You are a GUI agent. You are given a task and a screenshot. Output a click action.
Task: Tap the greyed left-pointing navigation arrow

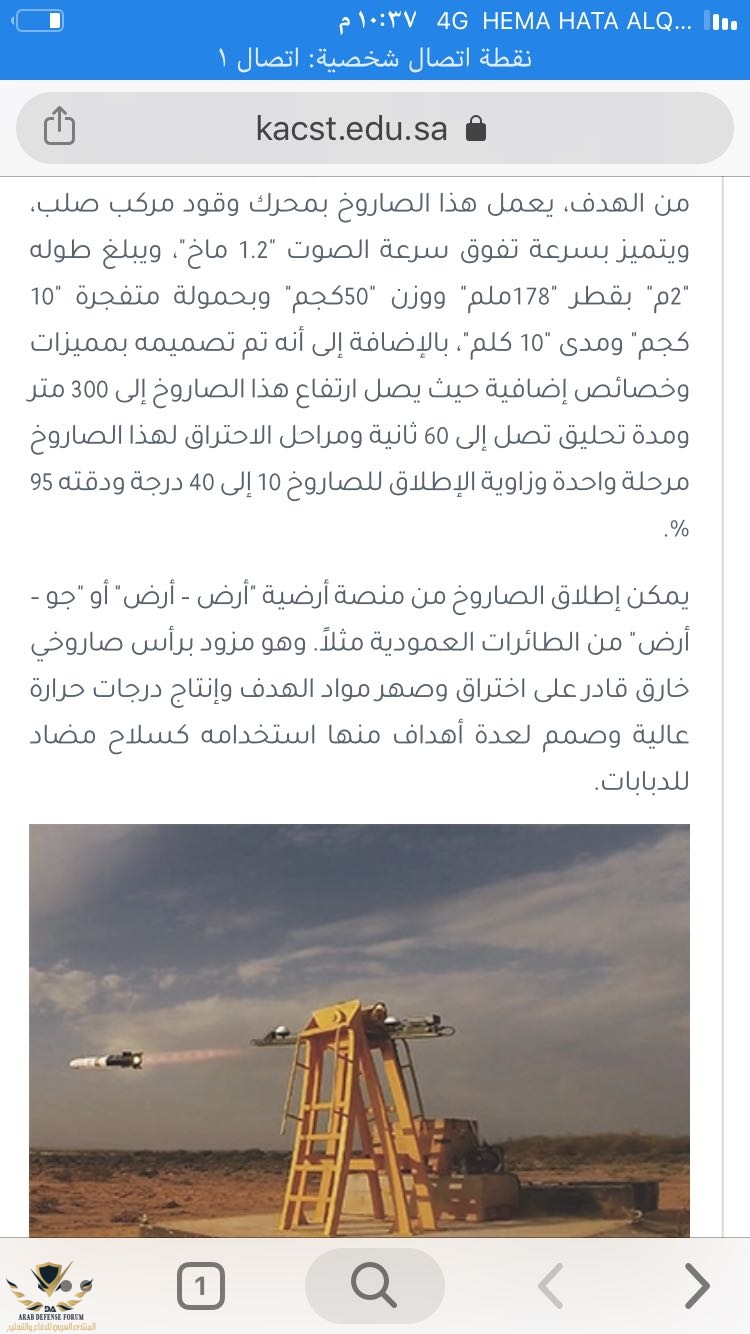click(x=550, y=1286)
